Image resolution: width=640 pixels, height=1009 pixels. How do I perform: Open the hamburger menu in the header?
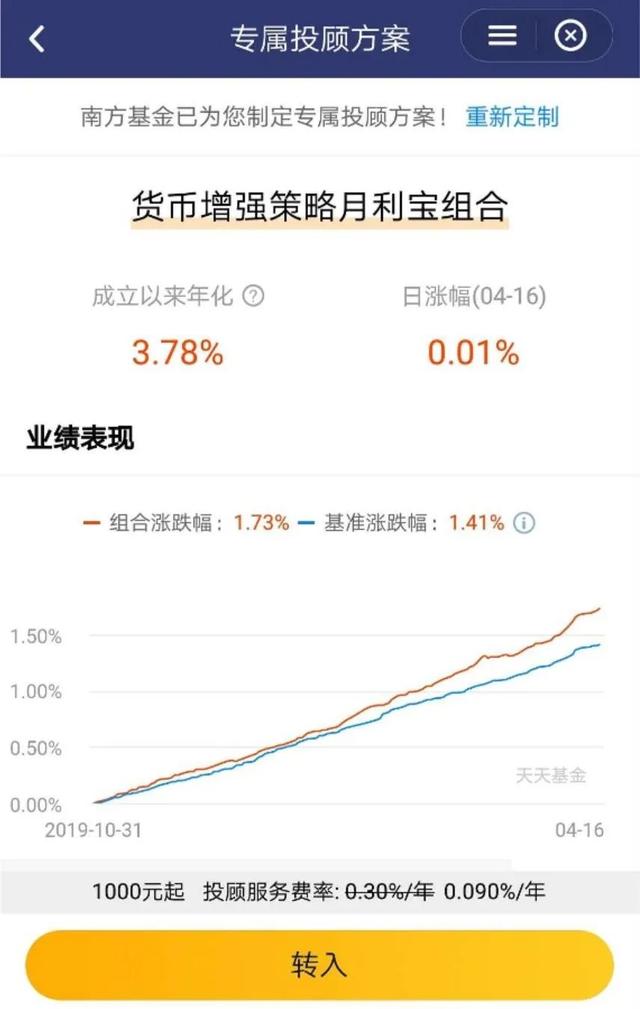tap(502, 37)
